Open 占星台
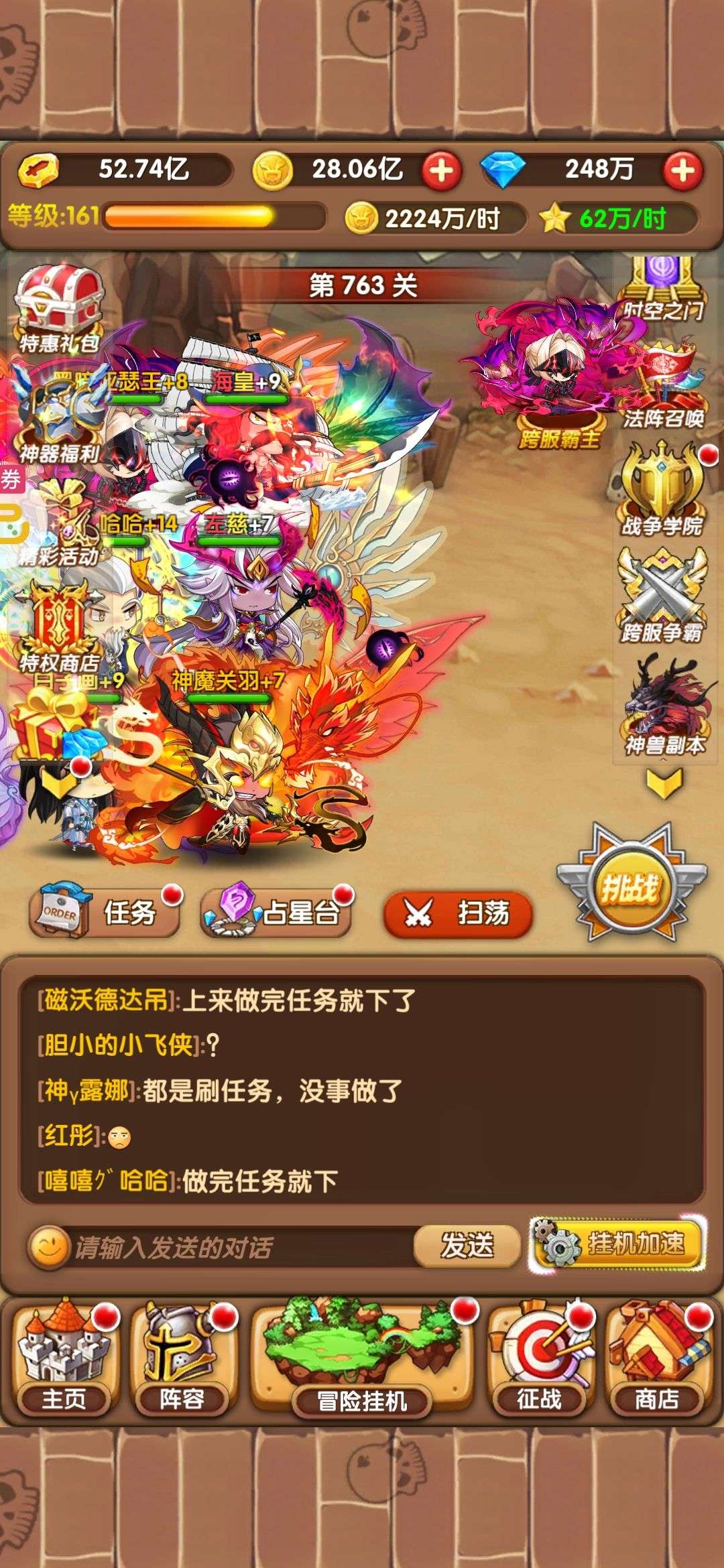This screenshot has height=1568, width=724. click(x=278, y=911)
